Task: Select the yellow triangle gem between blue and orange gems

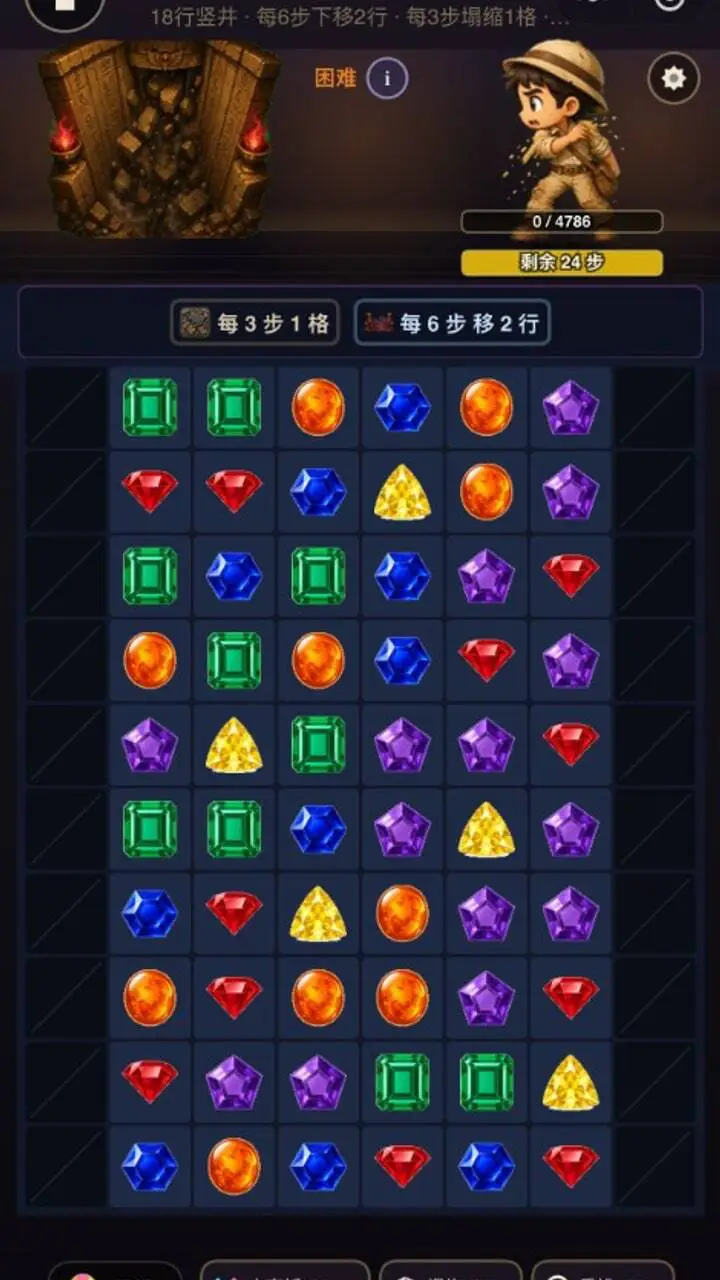Action: click(402, 492)
